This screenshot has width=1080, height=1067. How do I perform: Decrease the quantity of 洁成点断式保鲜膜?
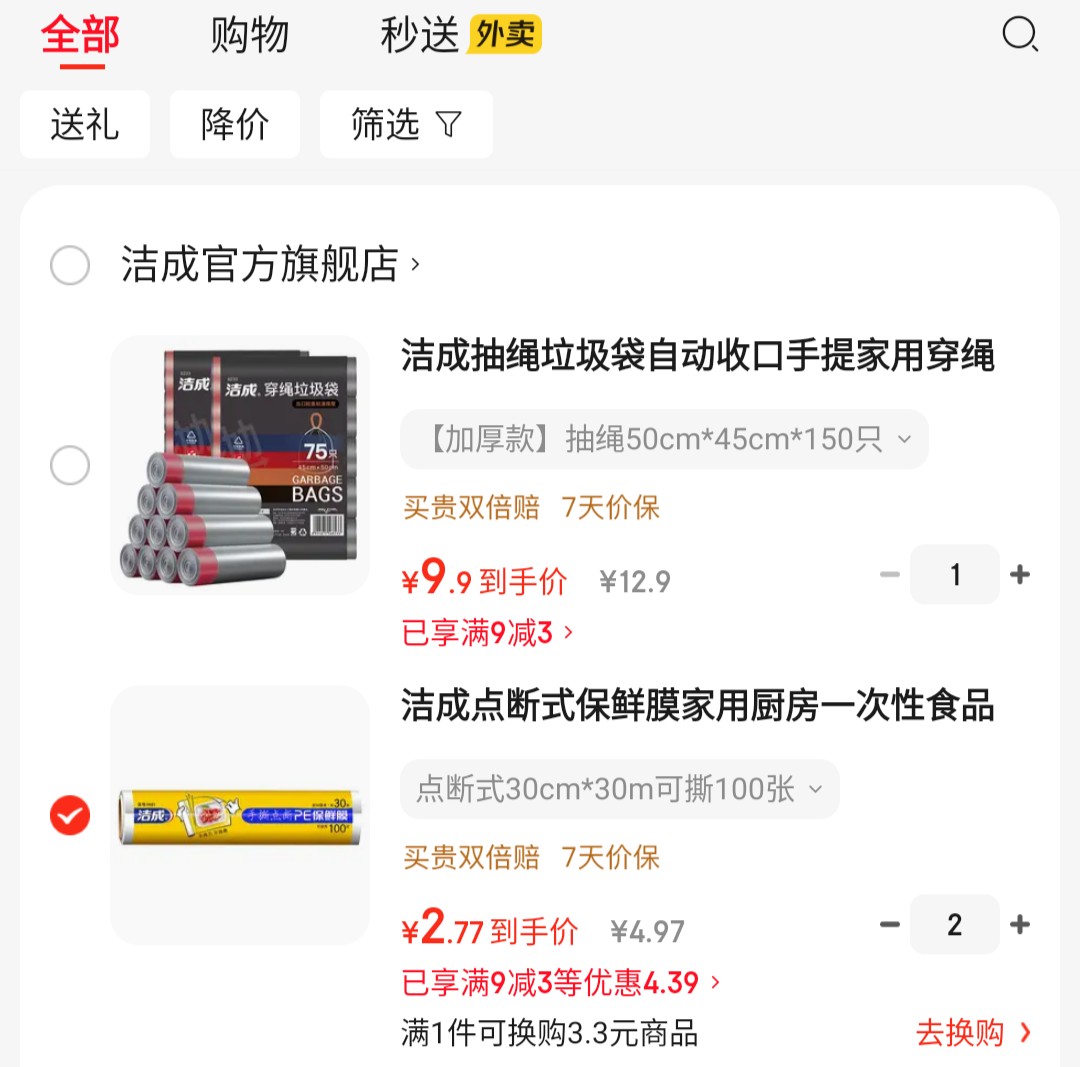pyautogui.click(x=890, y=925)
